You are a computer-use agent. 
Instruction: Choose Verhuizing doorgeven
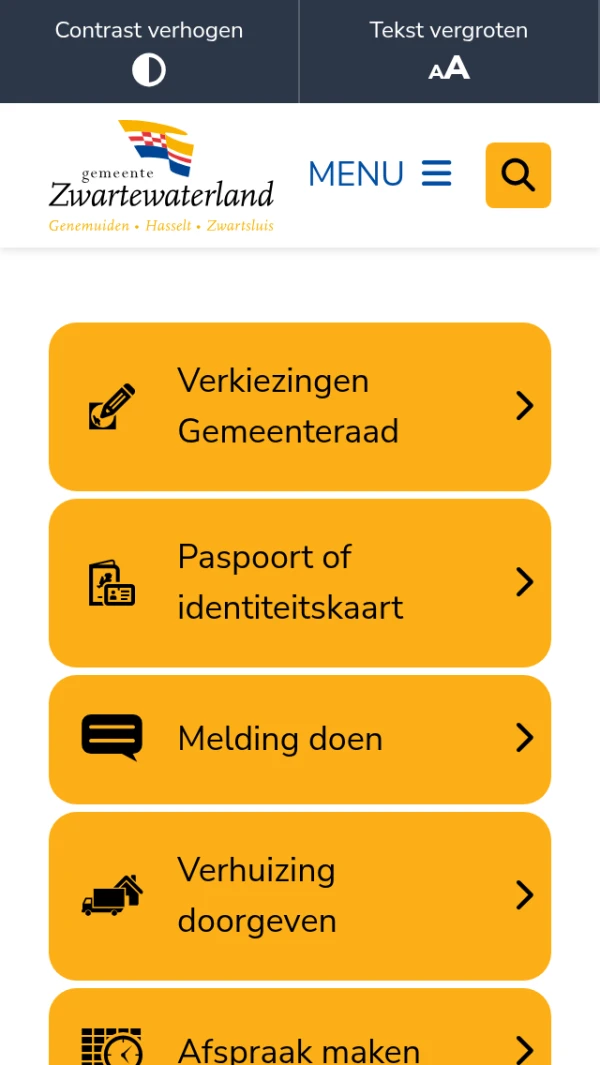point(300,895)
